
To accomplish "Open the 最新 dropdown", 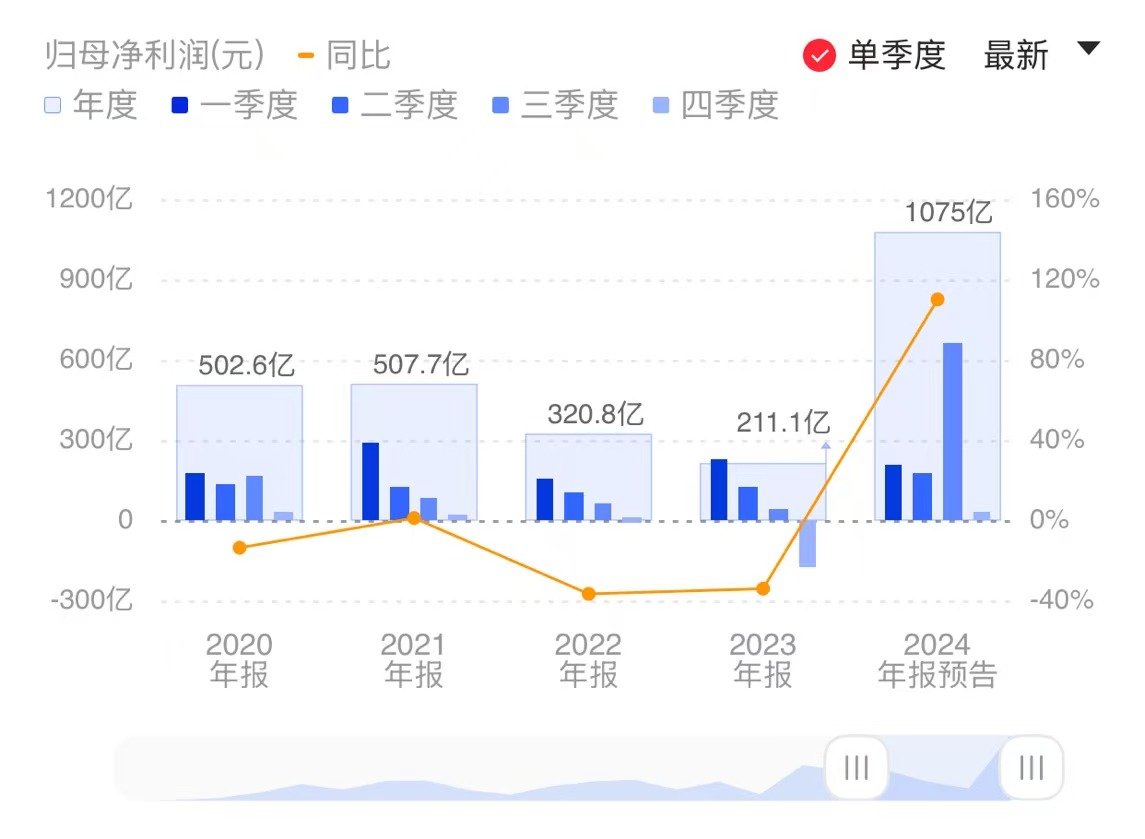I will coord(1040,54).
